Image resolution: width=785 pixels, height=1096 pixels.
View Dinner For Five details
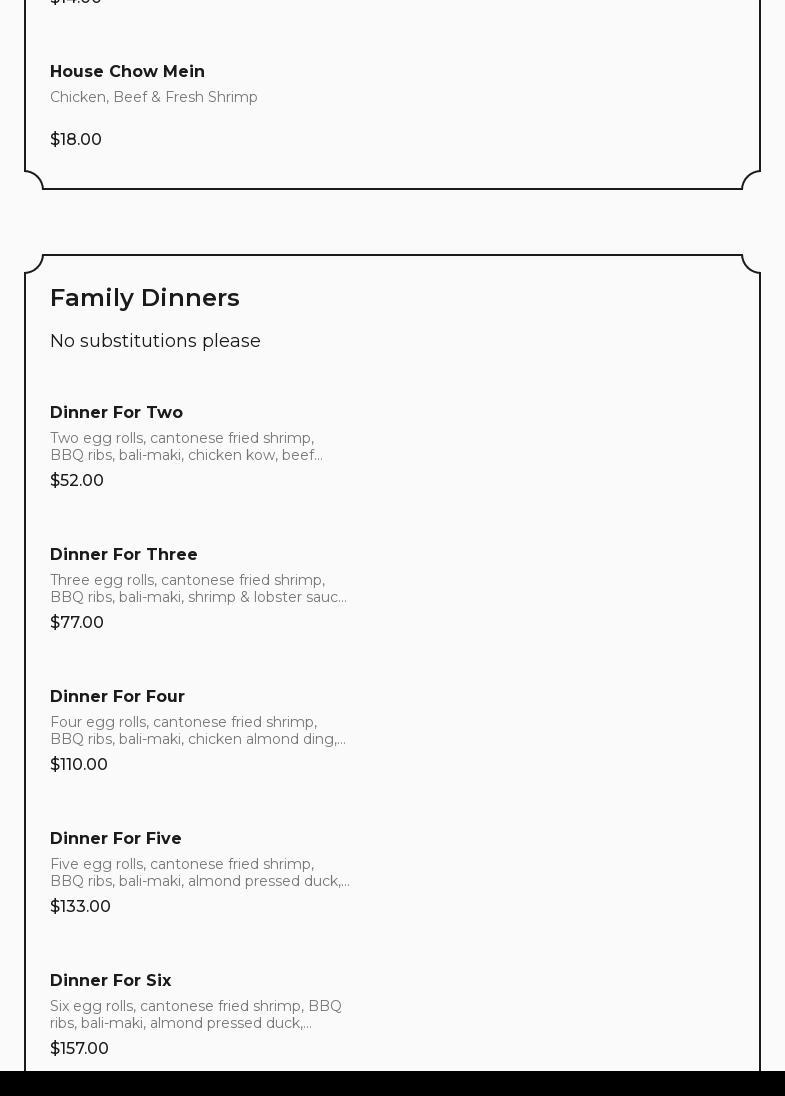pyautogui.click(x=116, y=839)
